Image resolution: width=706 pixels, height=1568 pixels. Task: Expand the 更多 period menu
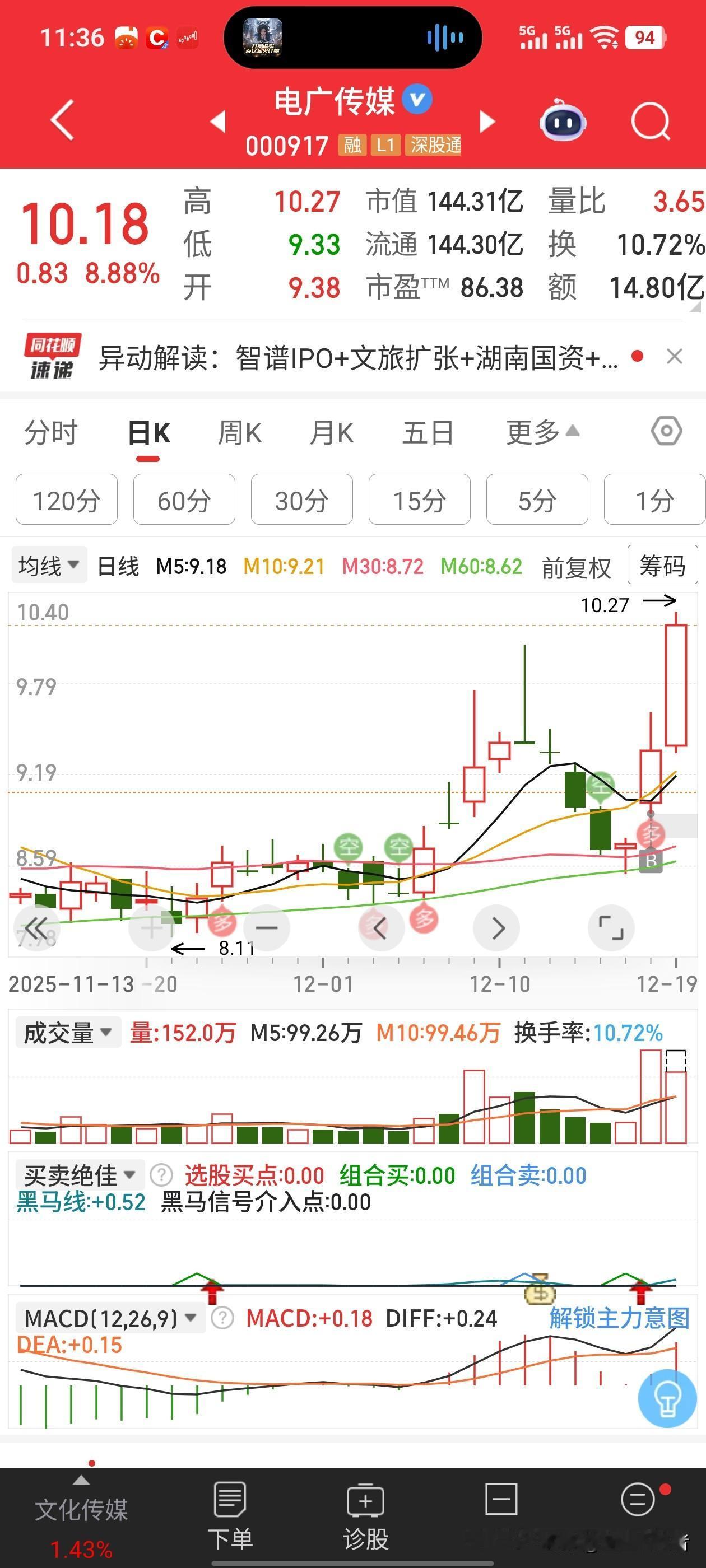coord(541,433)
